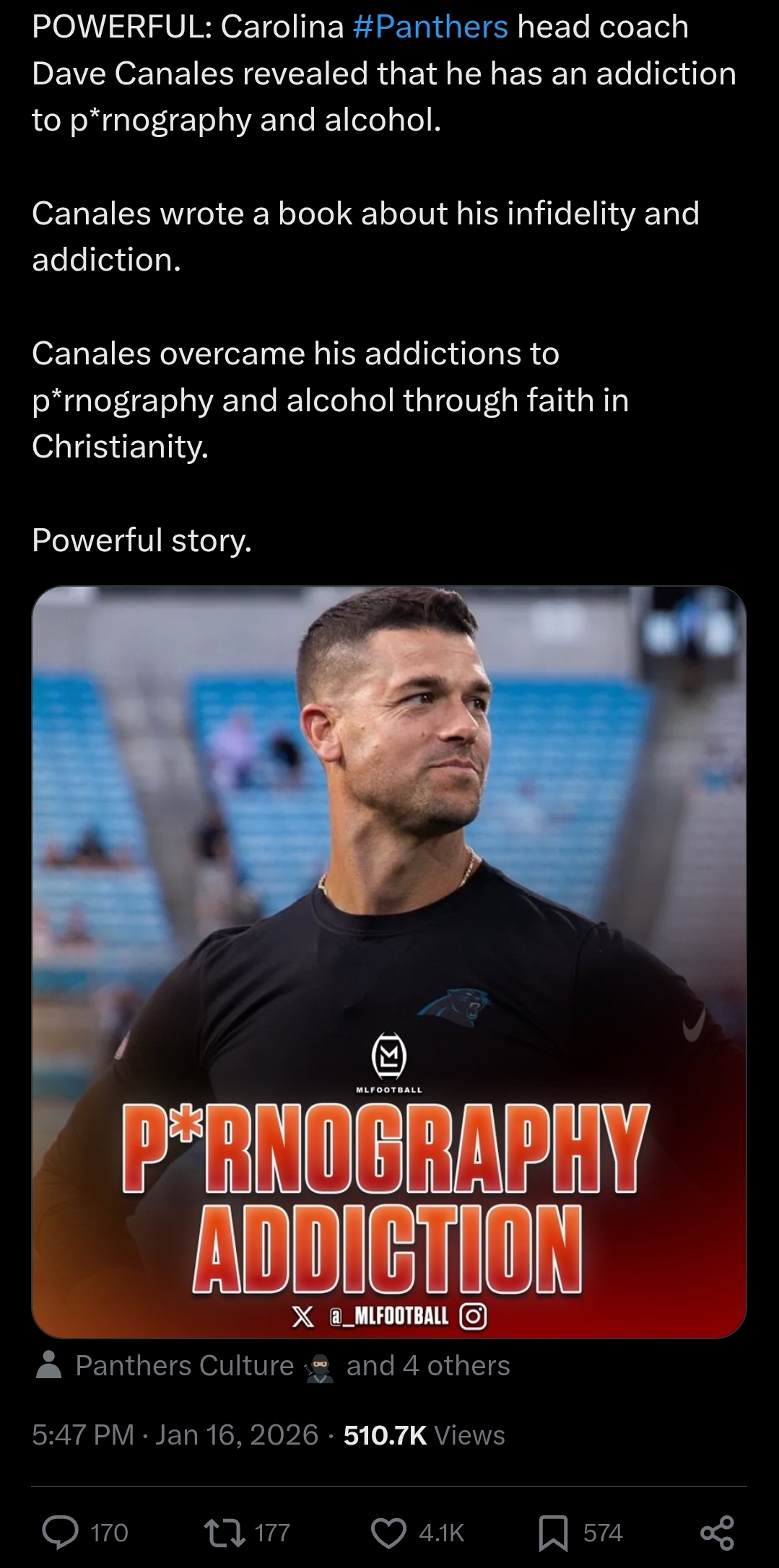The image size is (779, 1568).
Task: Open the attached post image
Action: pos(388,961)
